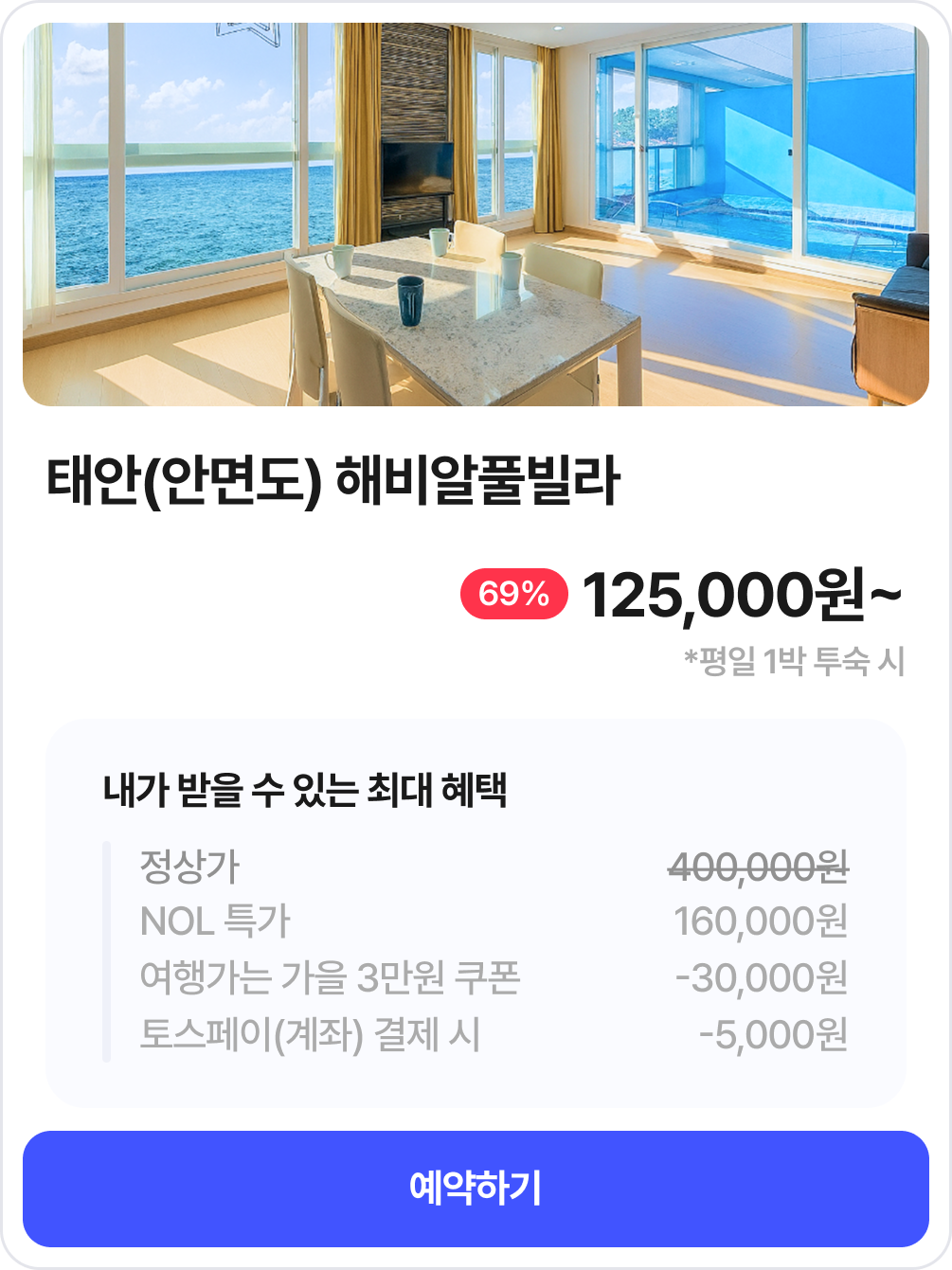Open the 해비알풀빌라 room photo

tap(476, 215)
